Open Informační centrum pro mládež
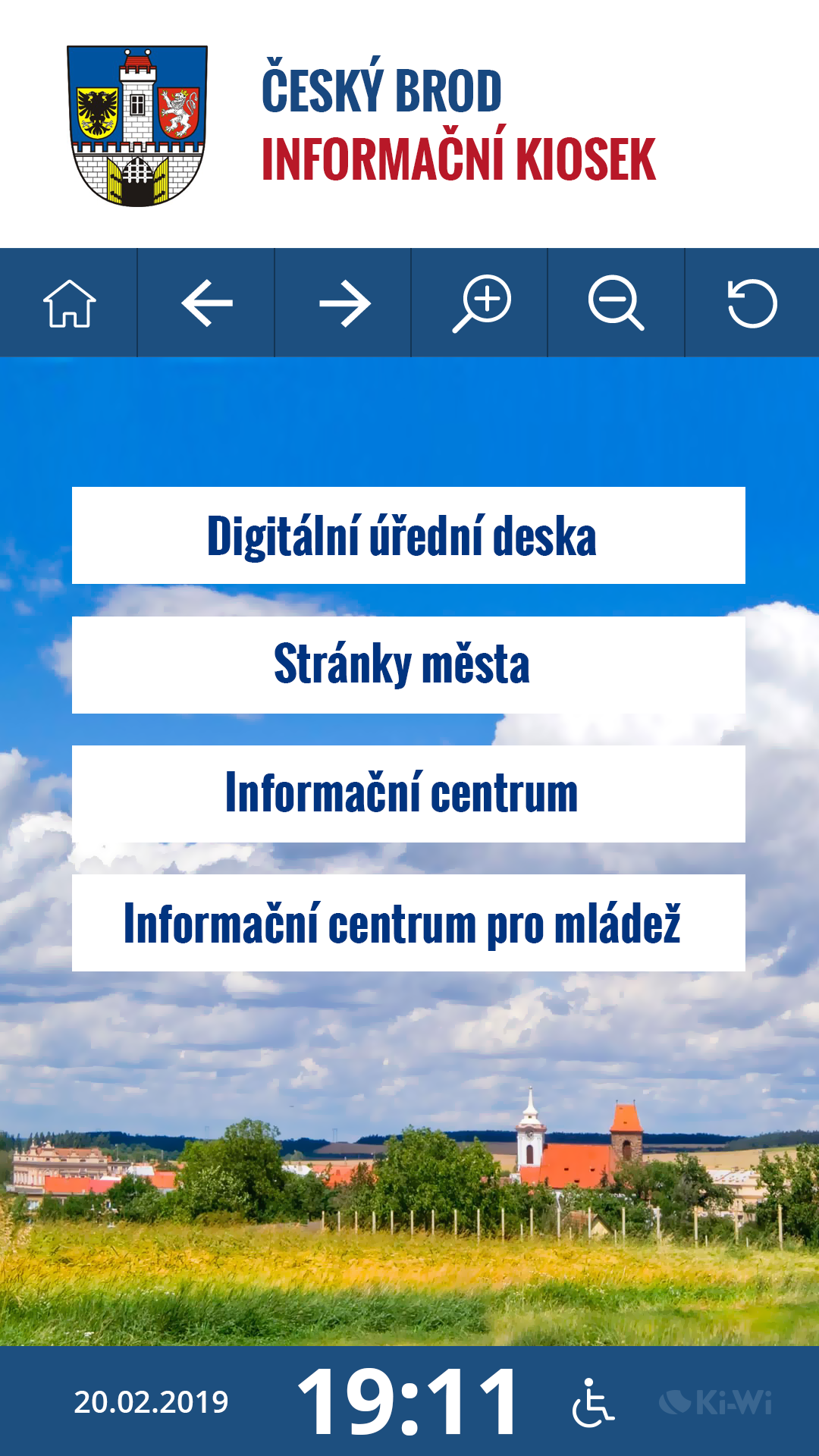 coord(408,923)
